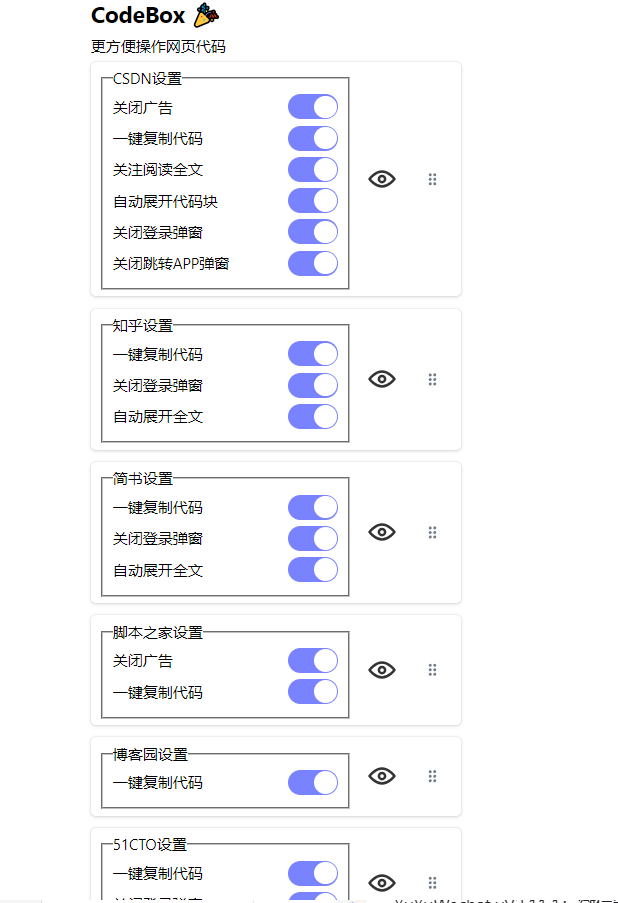Turn off 自动展开代码块 switch
Image resolution: width=618 pixels, height=903 pixels.
tap(312, 201)
